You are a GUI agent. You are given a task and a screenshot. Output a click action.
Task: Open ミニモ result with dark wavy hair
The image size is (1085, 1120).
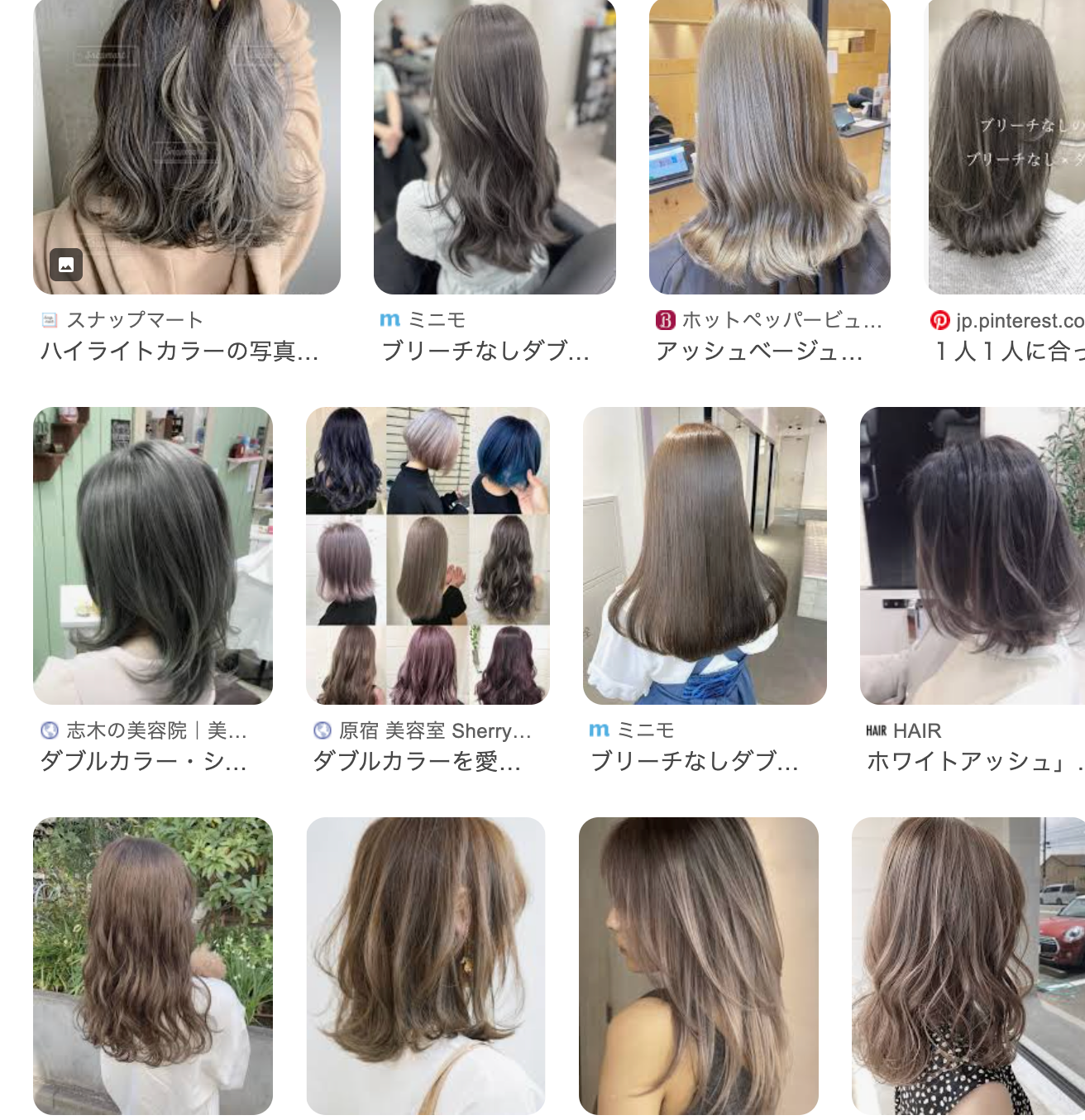coord(495,147)
